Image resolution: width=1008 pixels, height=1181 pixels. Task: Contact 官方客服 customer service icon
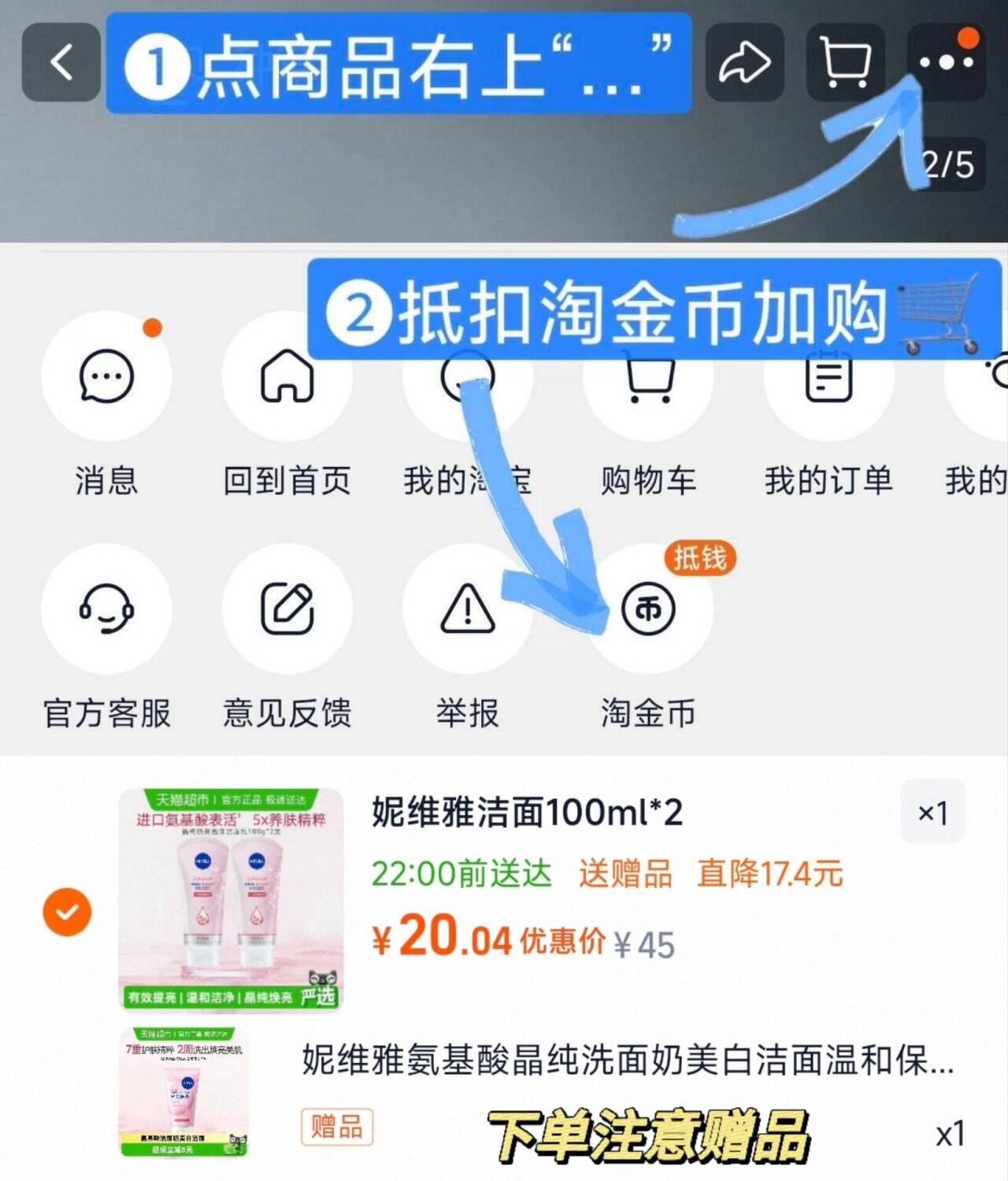pyautogui.click(x=108, y=610)
